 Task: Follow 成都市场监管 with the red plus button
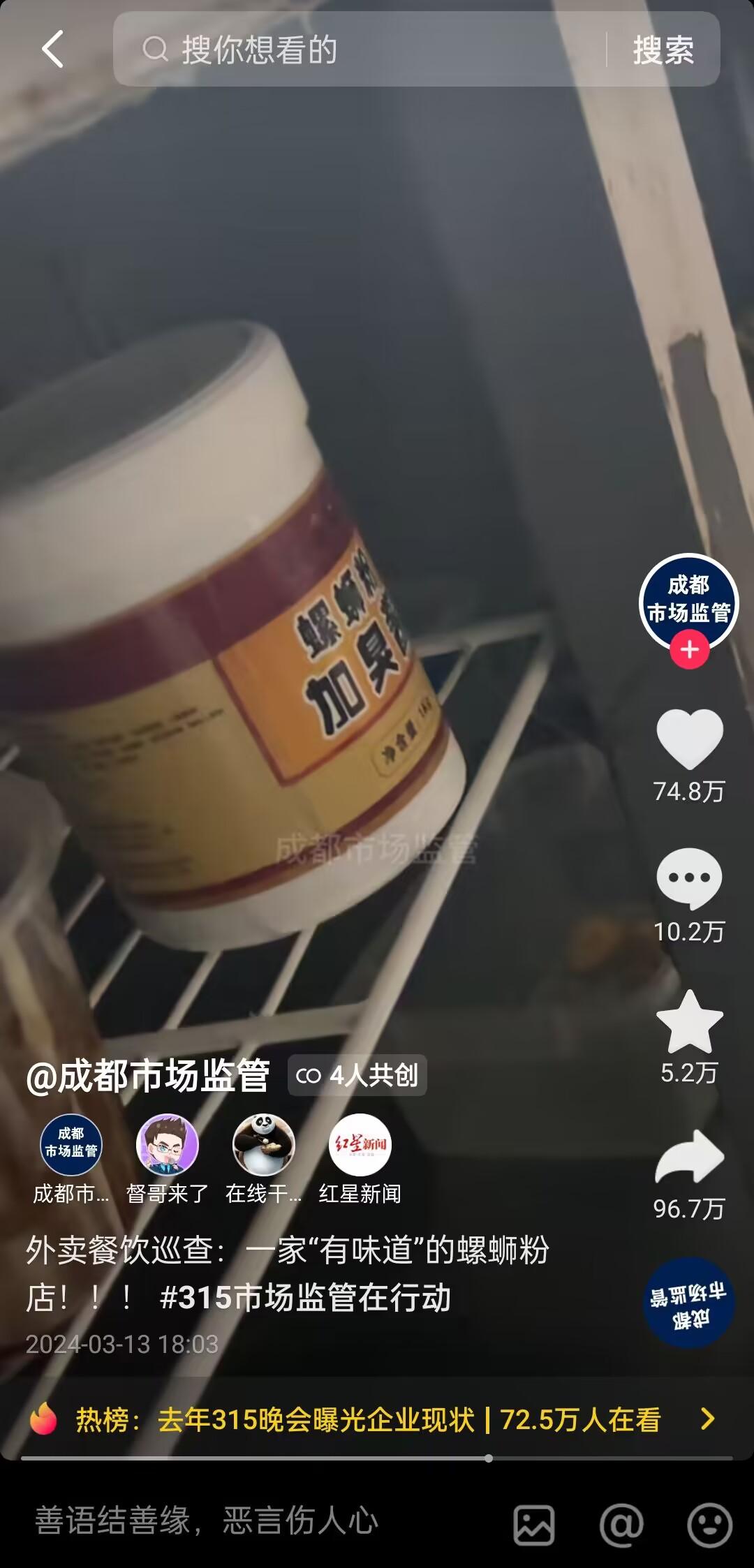(689, 649)
